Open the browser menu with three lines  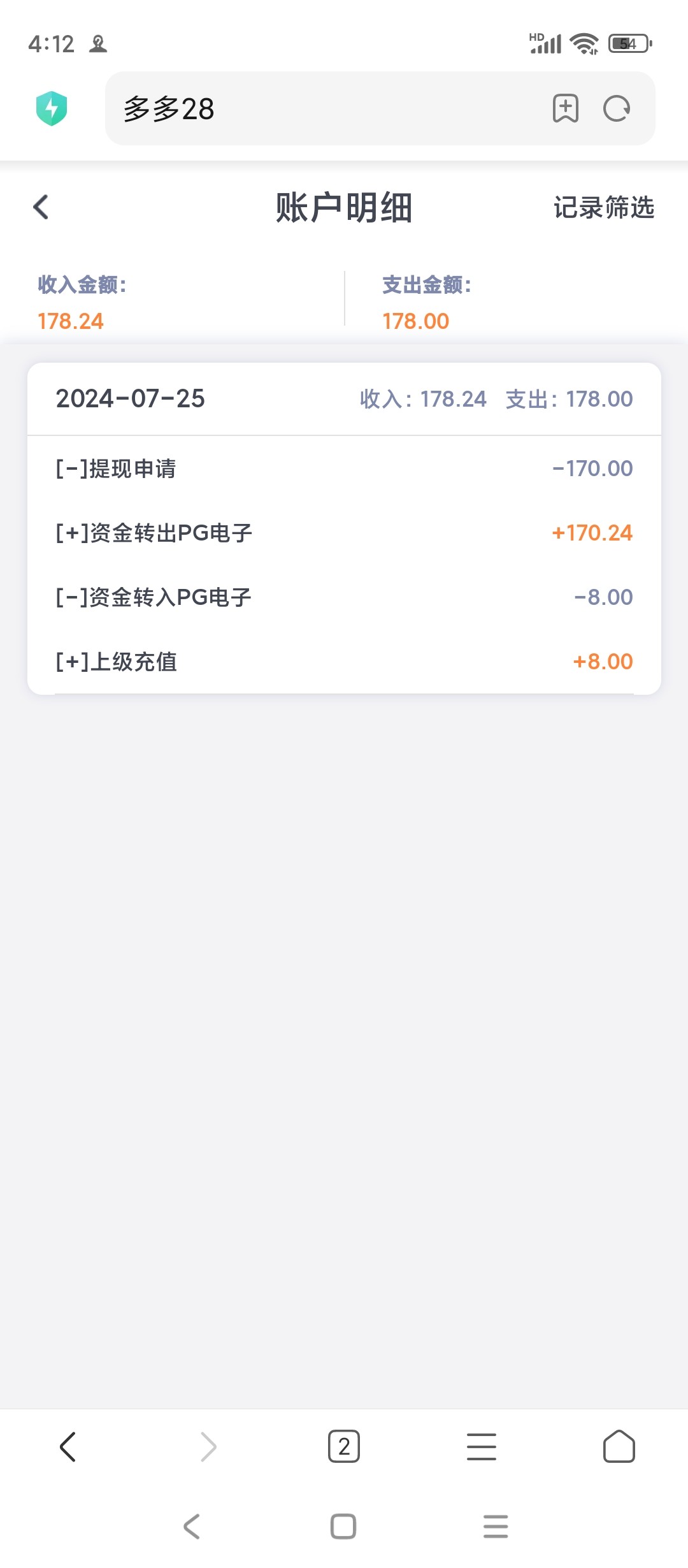(482, 1446)
